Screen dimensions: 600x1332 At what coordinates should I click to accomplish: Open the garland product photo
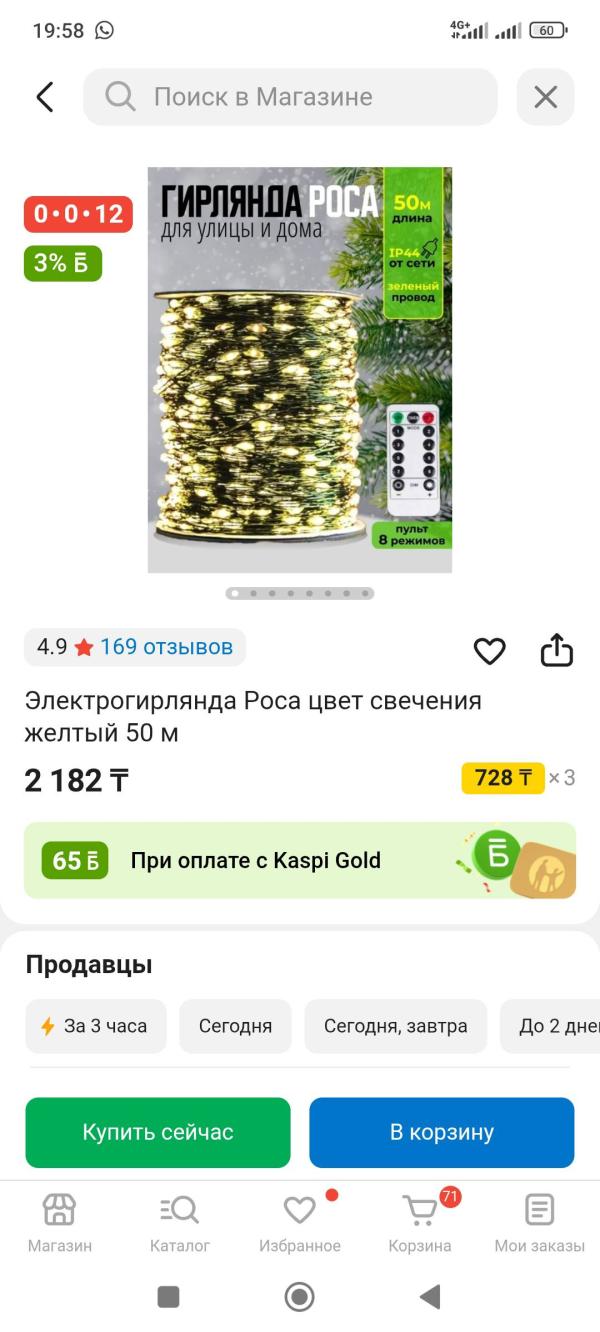[300, 369]
